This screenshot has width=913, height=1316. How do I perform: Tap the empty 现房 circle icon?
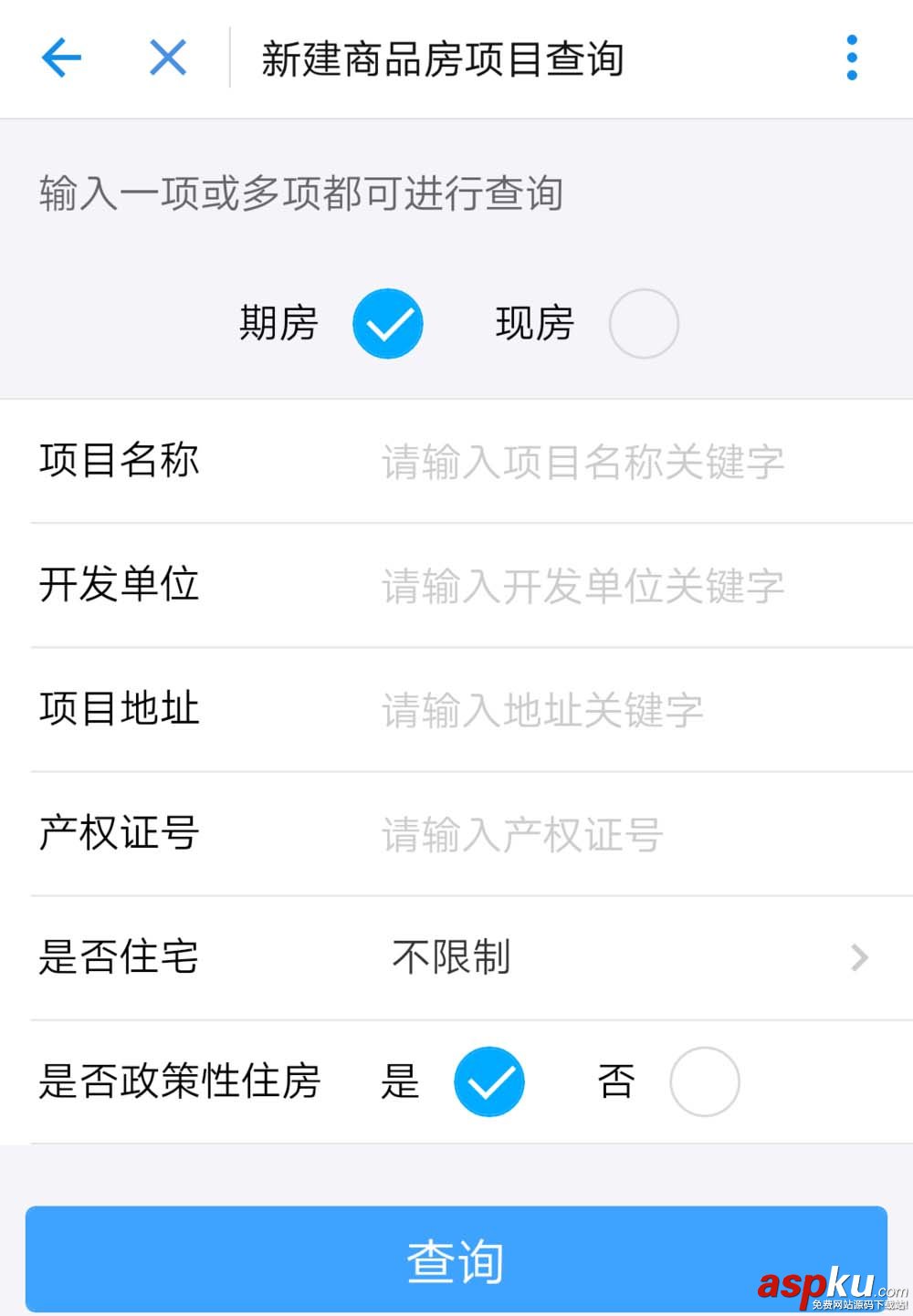644,323
